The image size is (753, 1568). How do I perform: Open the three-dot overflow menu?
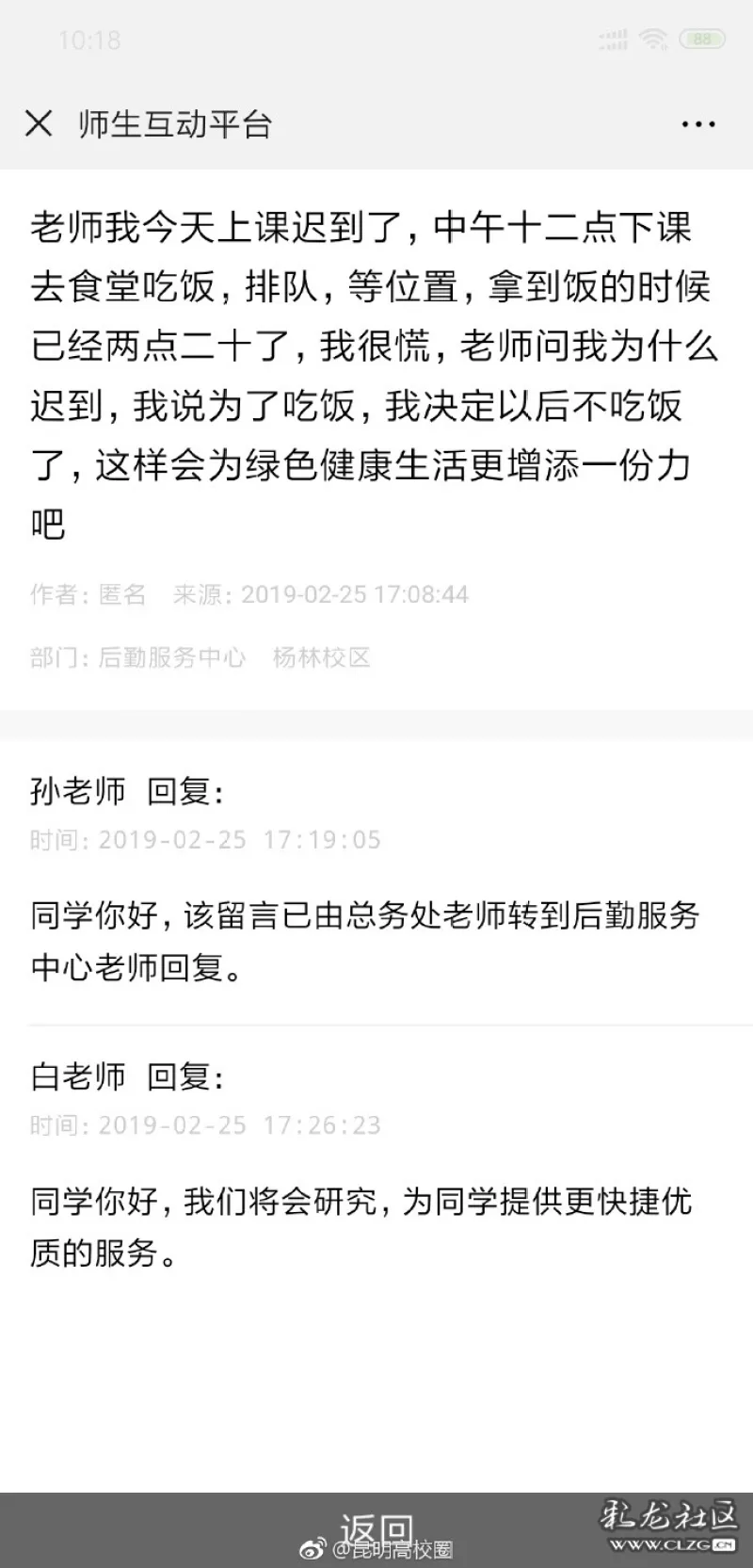tap(697, 124)
